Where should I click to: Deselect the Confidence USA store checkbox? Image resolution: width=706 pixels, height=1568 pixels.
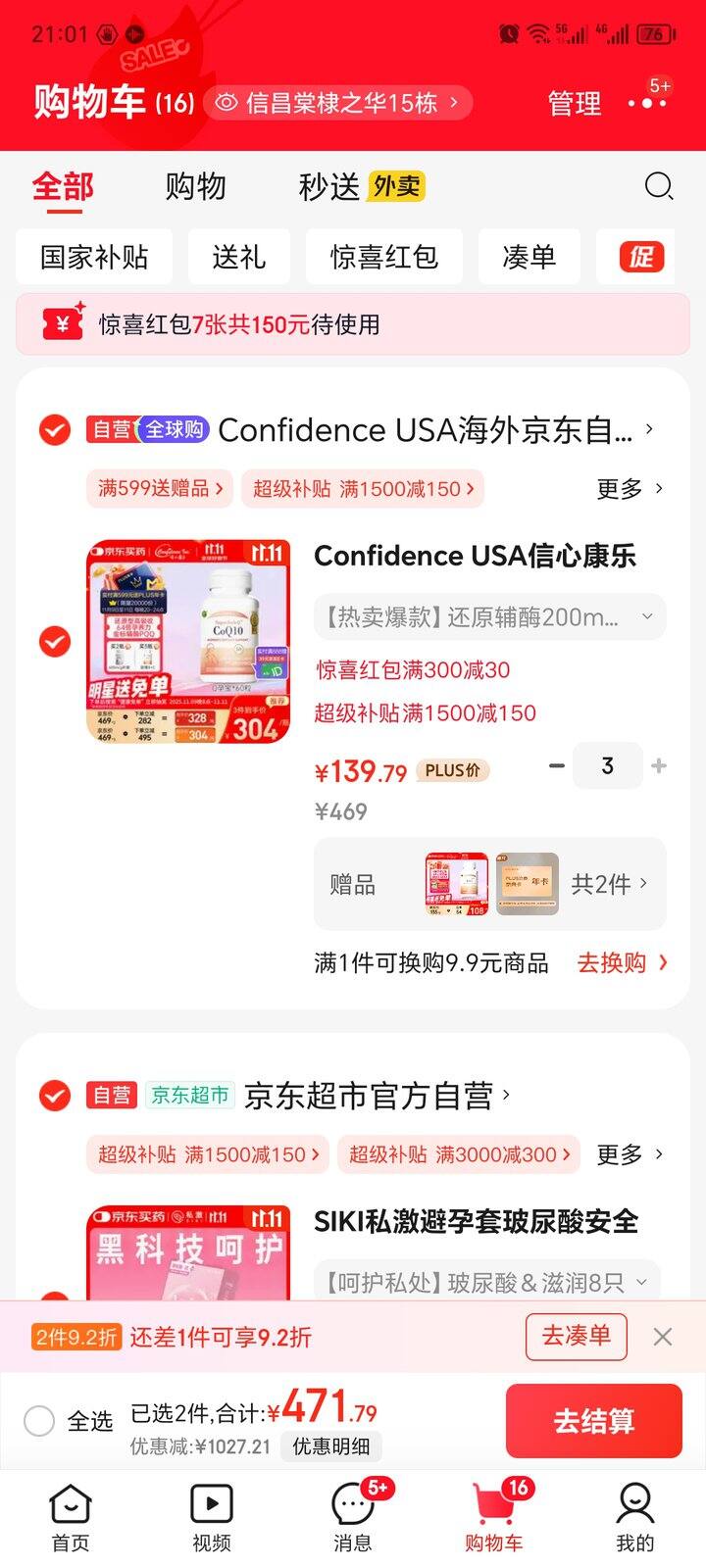point(55,430)
